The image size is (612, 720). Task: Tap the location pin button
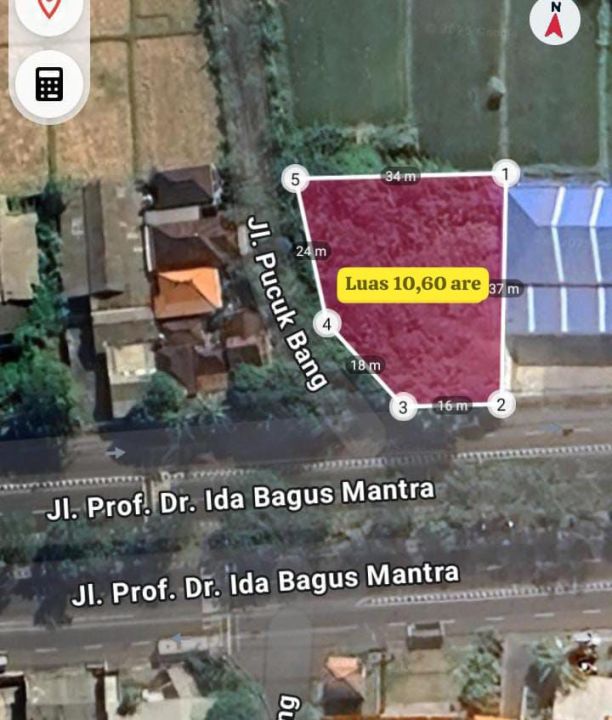(x=48, y=9)
